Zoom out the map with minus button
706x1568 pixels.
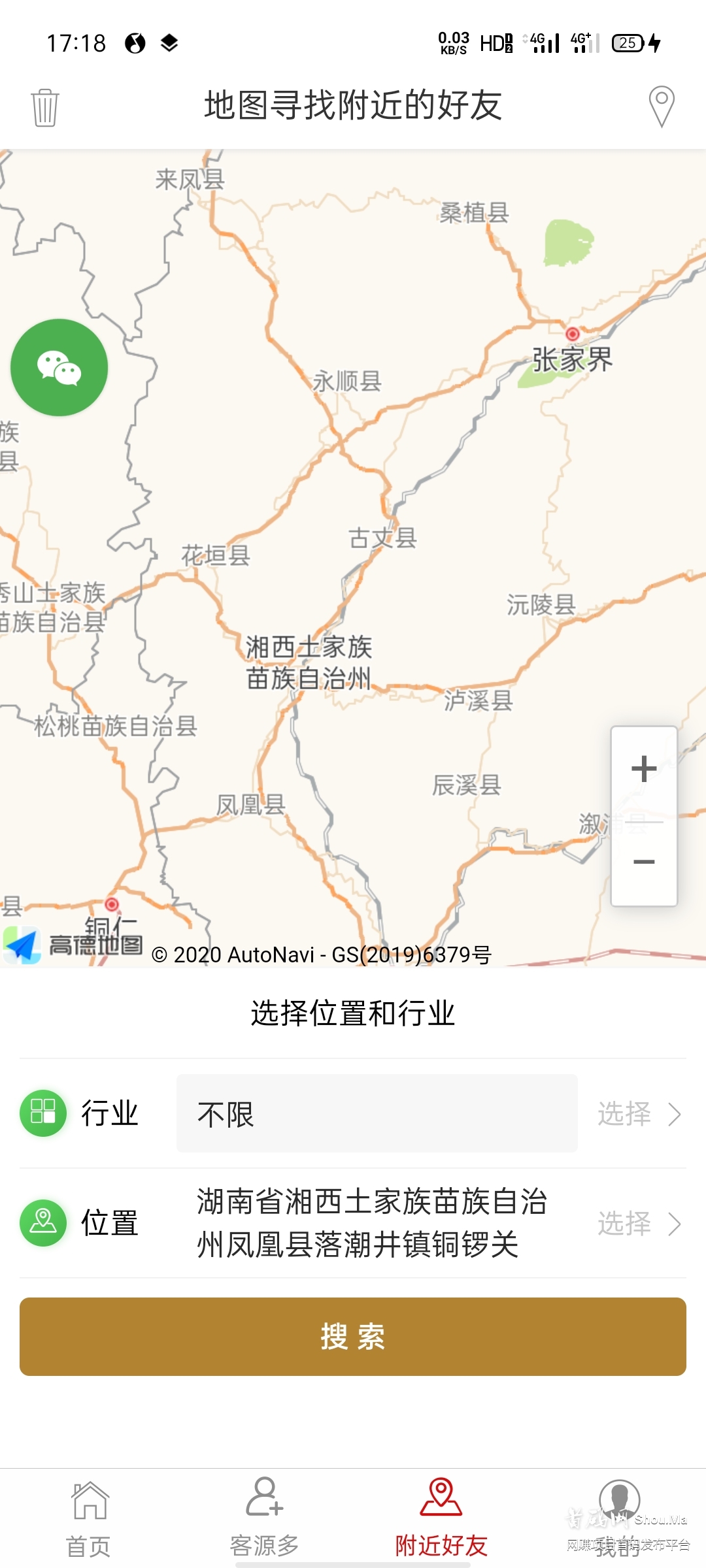(x=644, y=862)
